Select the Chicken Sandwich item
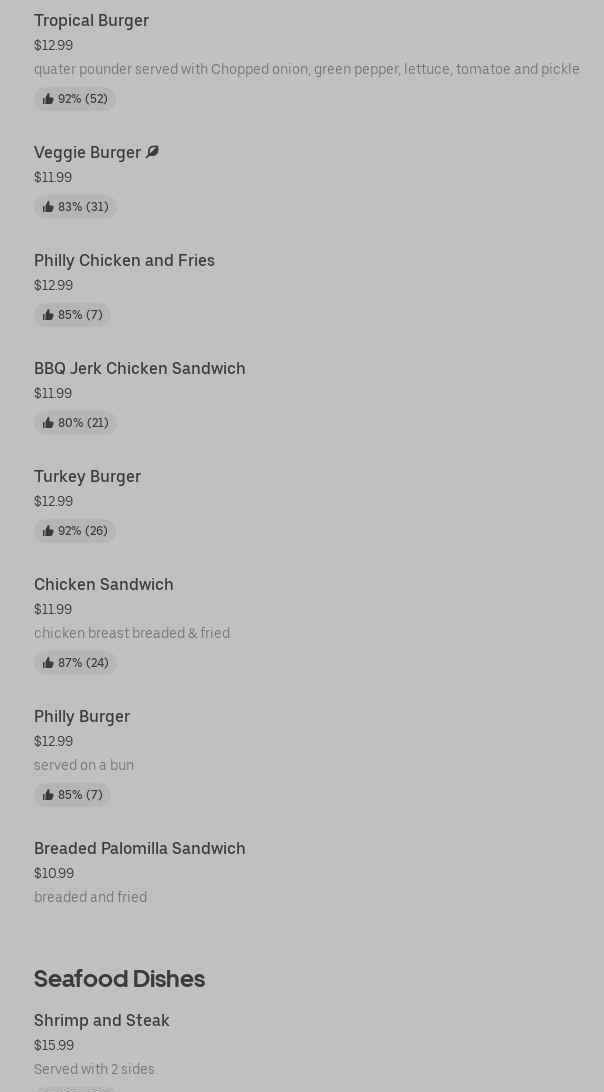The height and width of the screenshot is (1092, 604). [x=103, y=584]
